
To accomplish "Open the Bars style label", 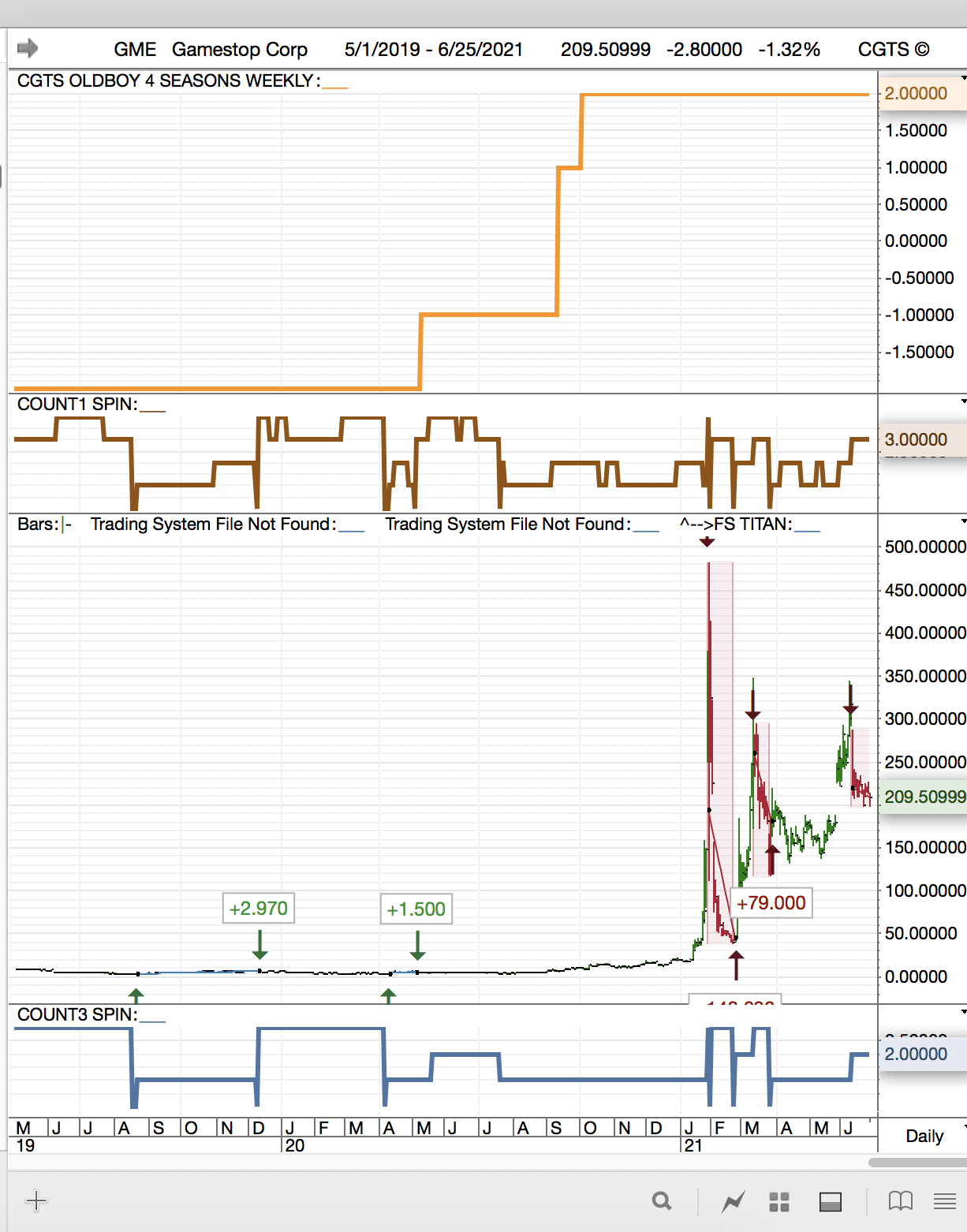I will 38,525.
